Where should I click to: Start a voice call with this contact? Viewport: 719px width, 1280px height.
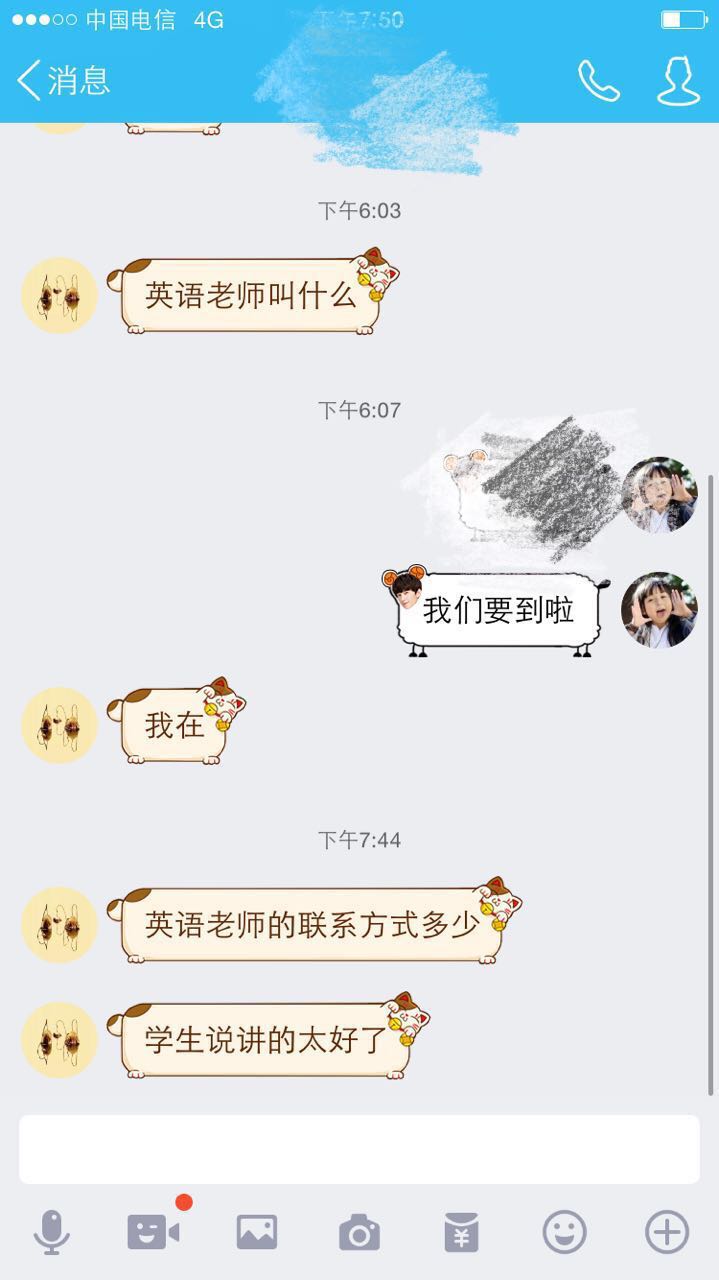[x=598, y=81]
